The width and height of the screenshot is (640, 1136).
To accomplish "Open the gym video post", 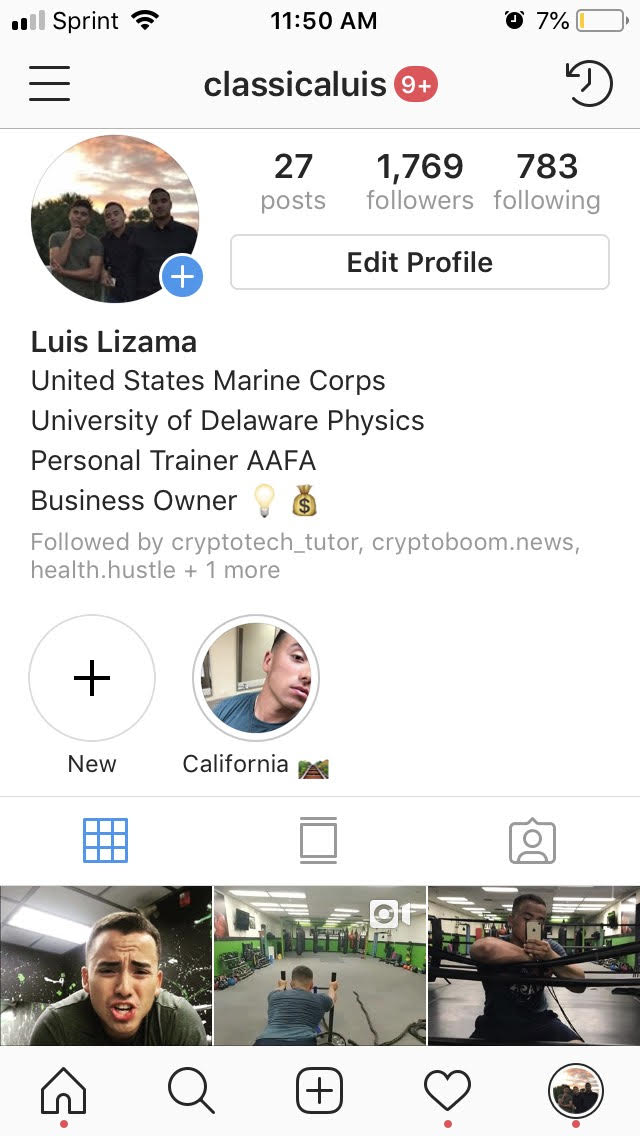I will [319, 965].
